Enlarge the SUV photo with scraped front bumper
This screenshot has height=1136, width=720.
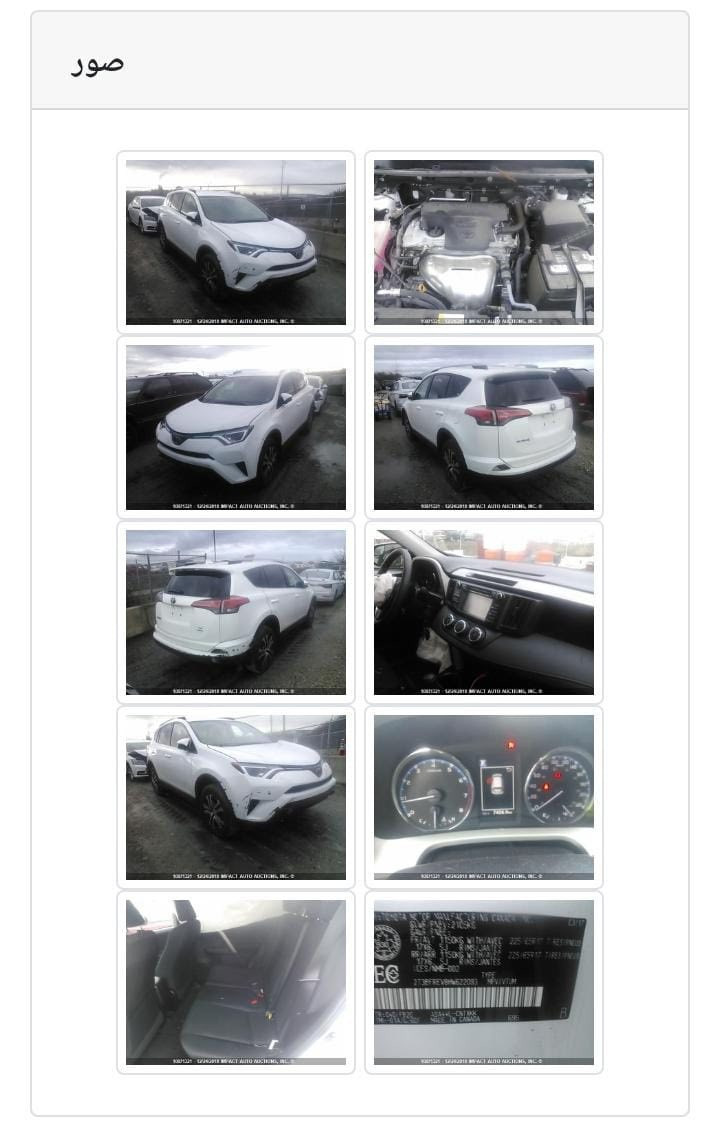point(236,797)
